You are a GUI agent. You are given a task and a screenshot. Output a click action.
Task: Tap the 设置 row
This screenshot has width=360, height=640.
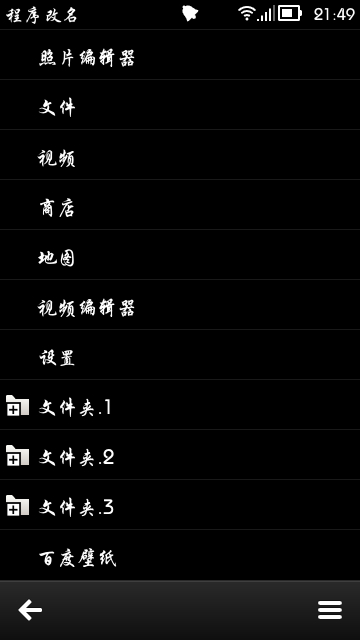180,355
